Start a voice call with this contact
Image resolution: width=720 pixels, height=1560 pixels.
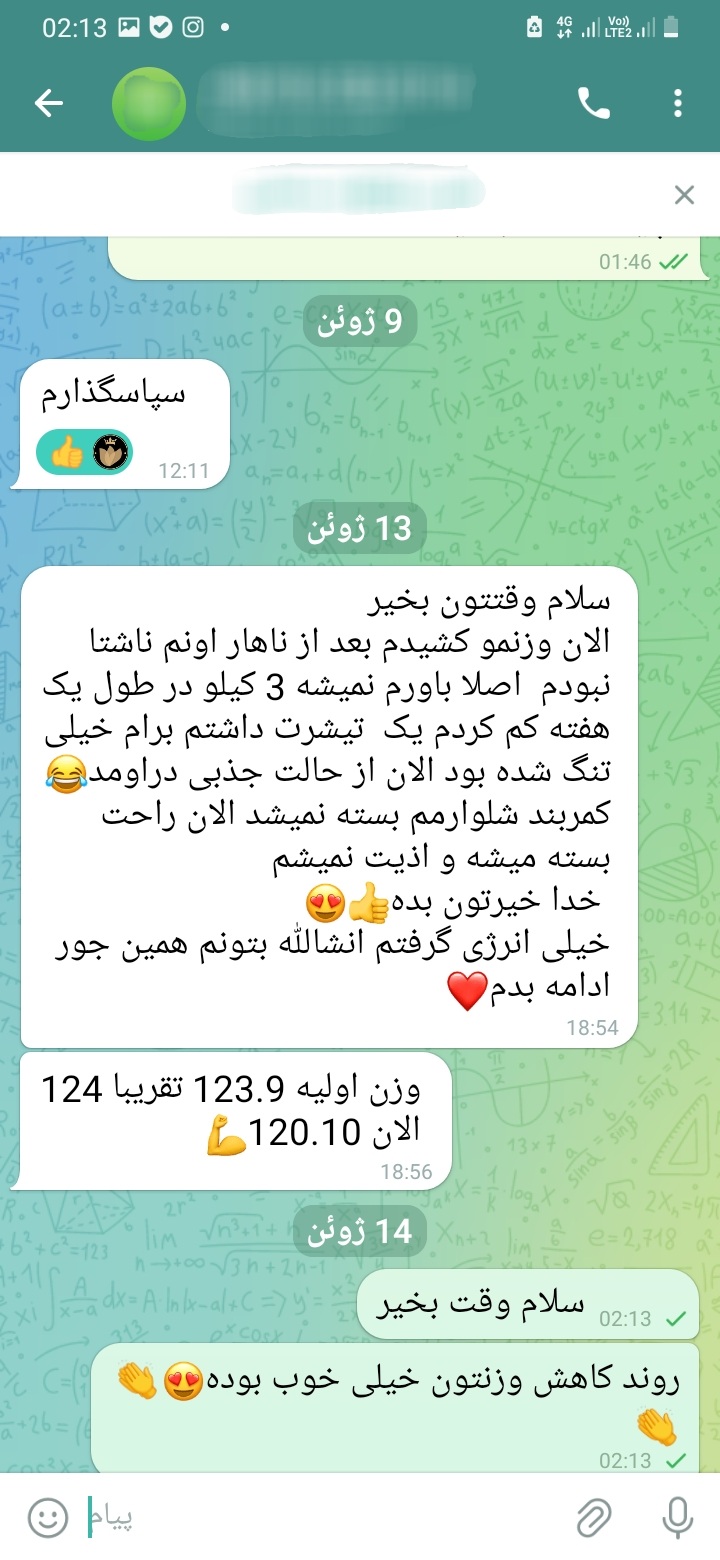[x=594, y=103]
